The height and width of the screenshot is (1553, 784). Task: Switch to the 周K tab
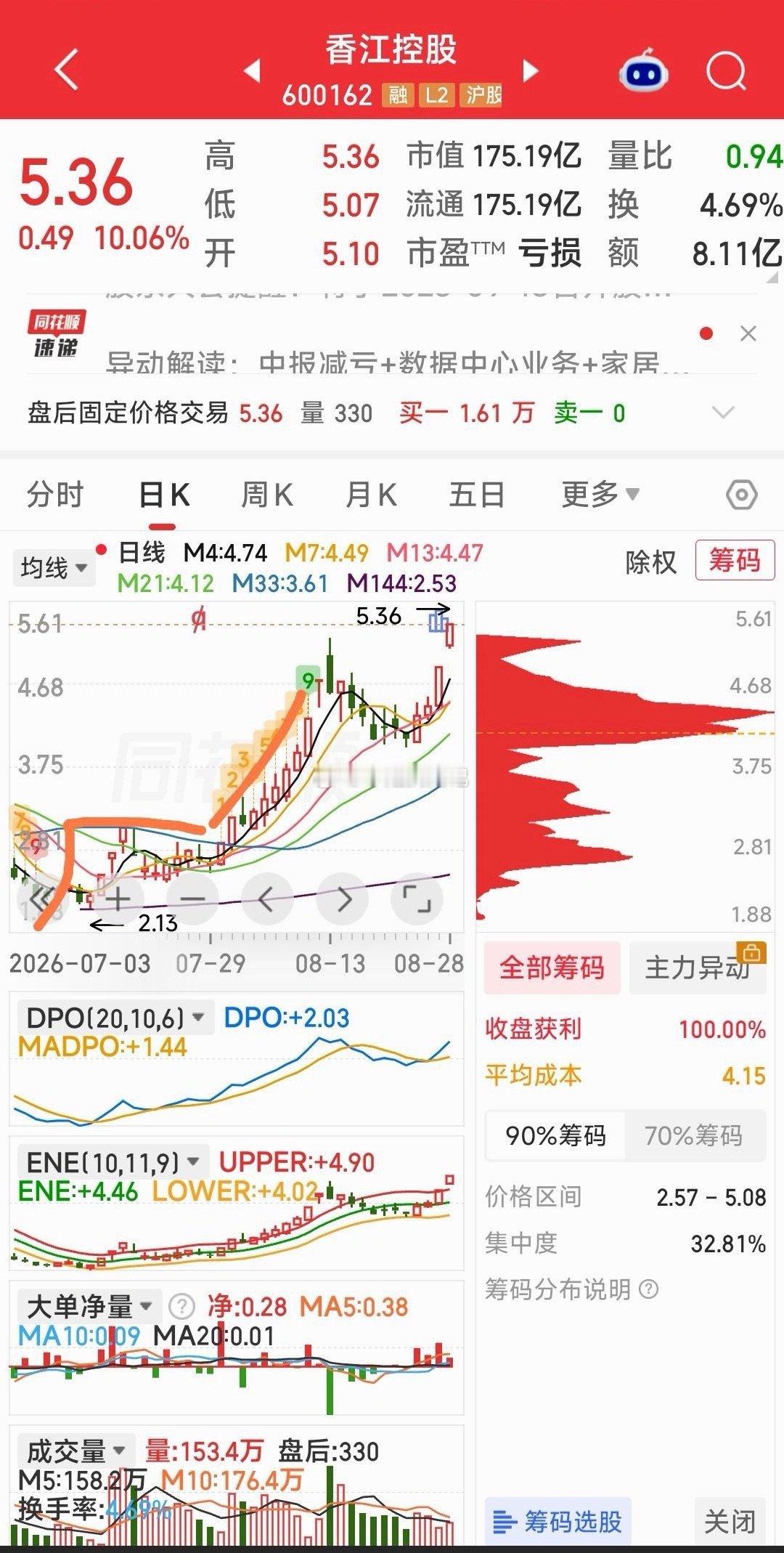266,495
